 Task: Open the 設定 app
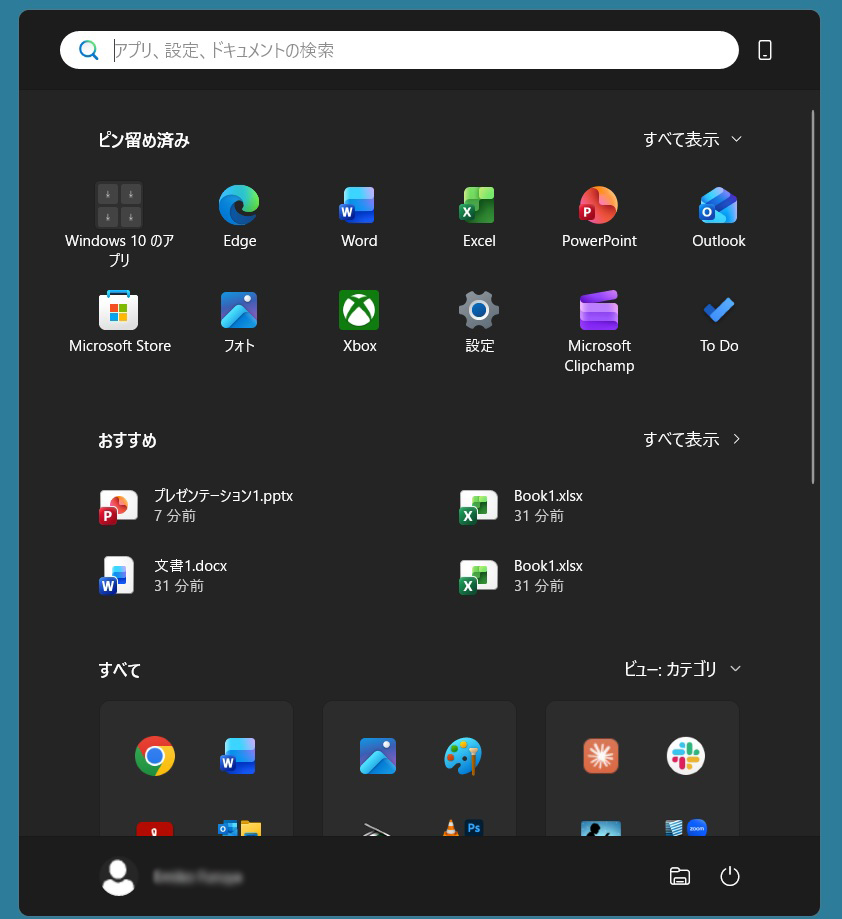478,310
